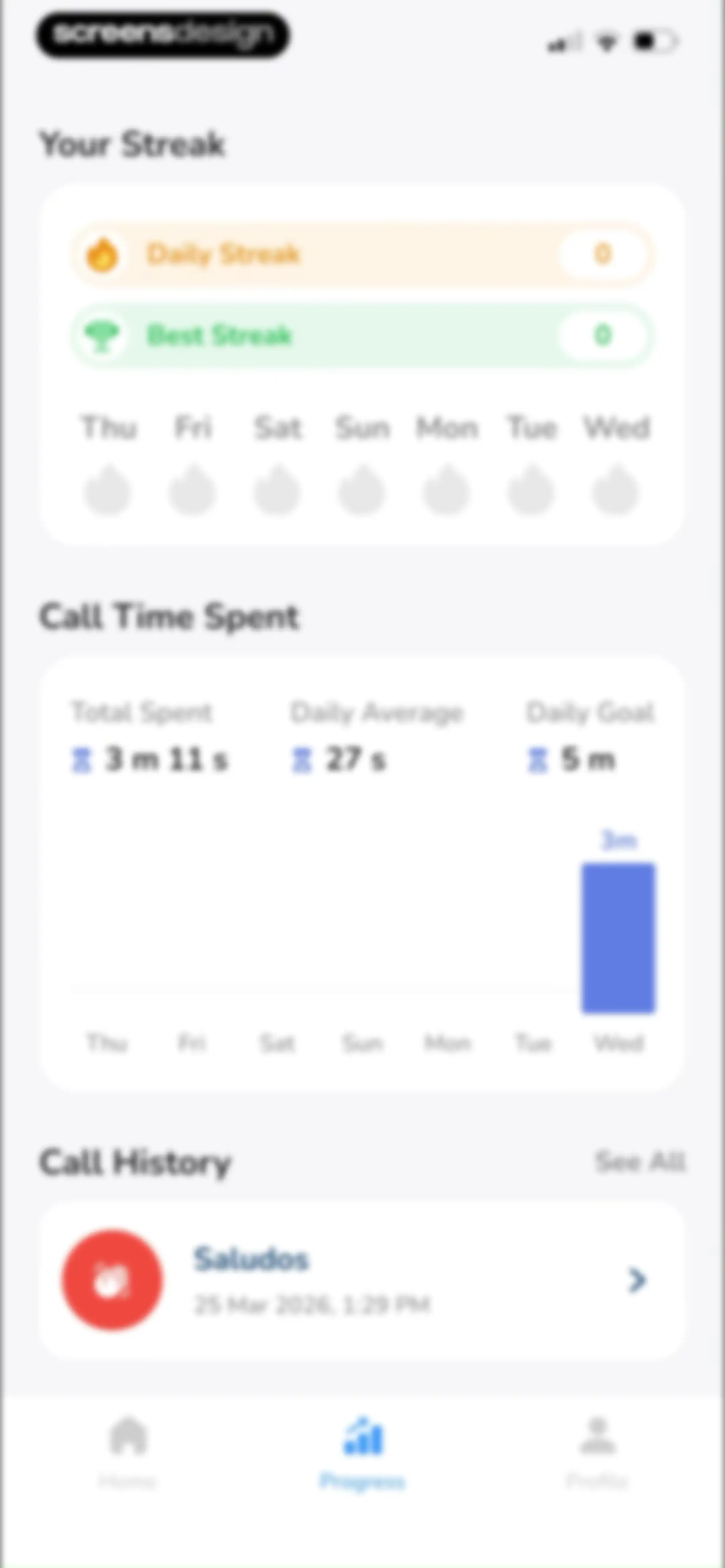The width and height of the screenshot is (725, 1568).
Task: Open the Saludos call history entry
Action: [x=361, y=1280]
